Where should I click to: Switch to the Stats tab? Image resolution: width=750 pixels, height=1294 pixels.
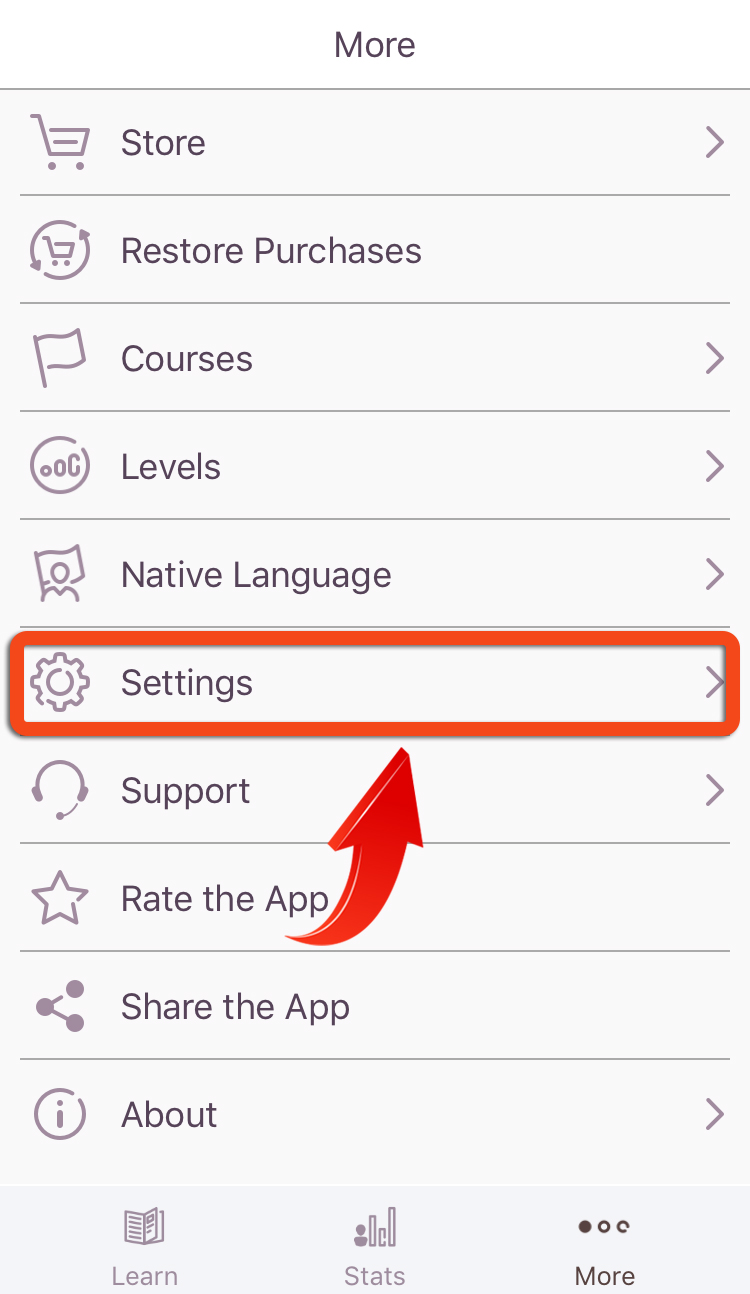pos(375,1245)
